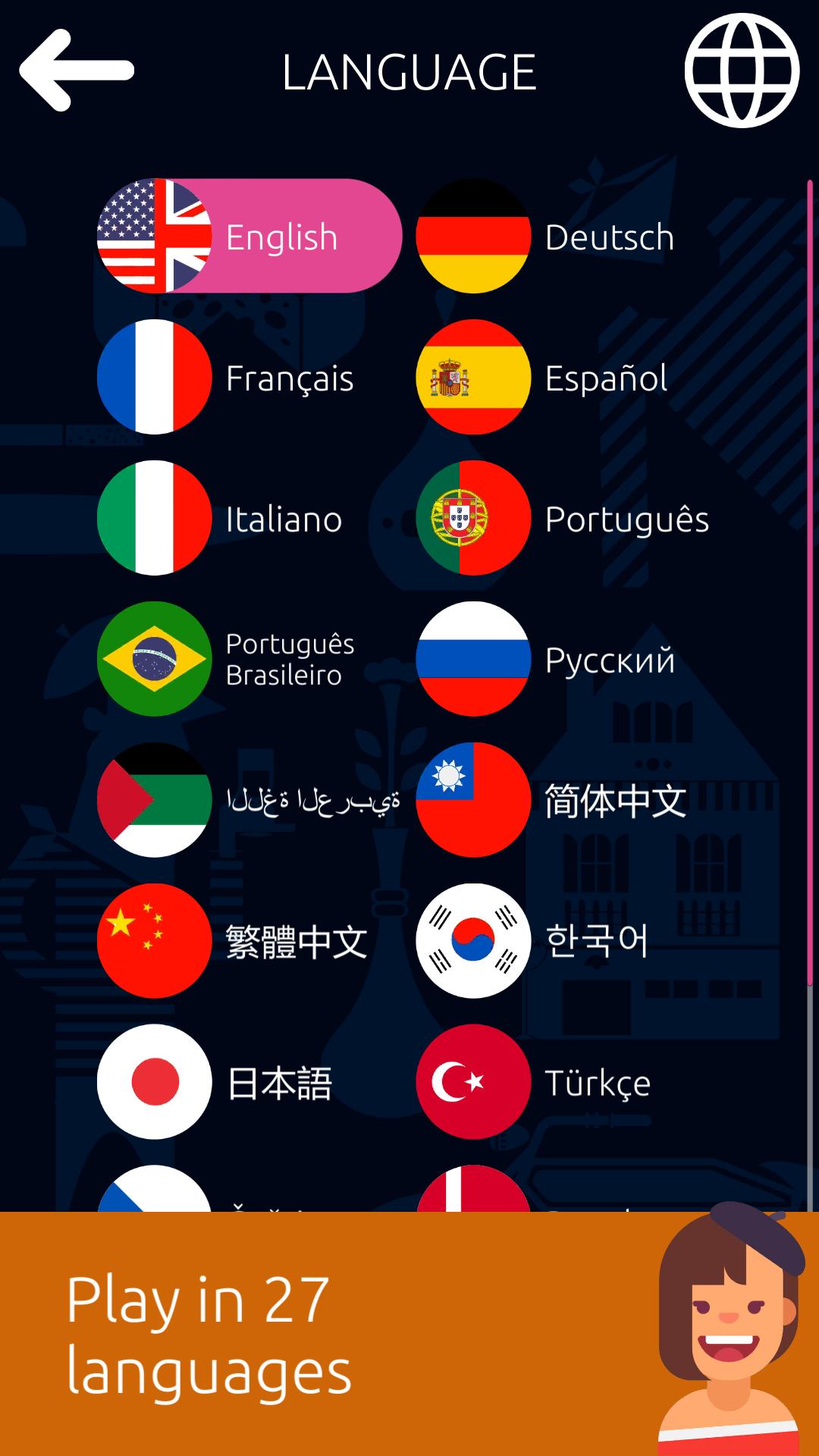This screenshot has width=819, height=1456.
Task: Go back using the arrow icon
Action: click(x=76, y=71)
